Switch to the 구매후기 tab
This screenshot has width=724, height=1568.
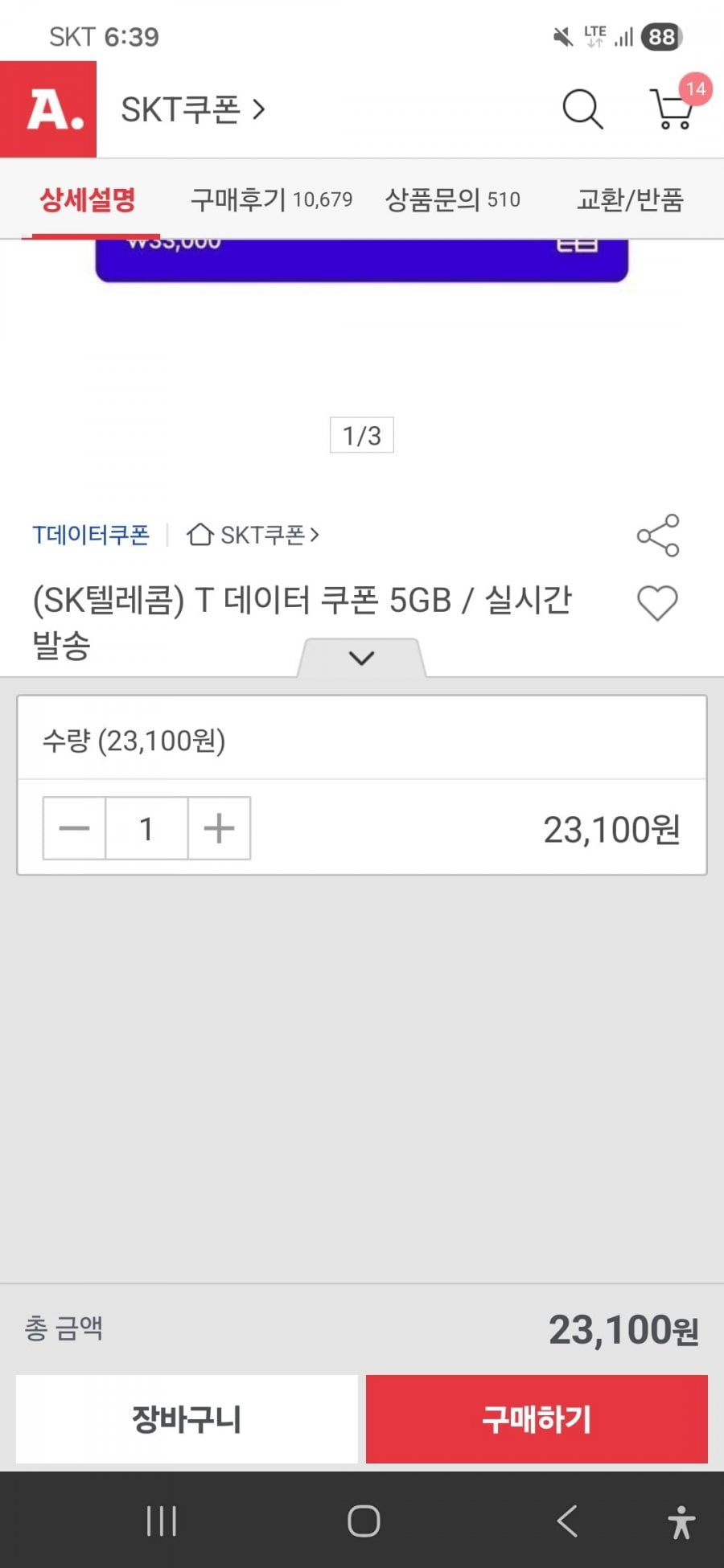[x=271, y=199]
